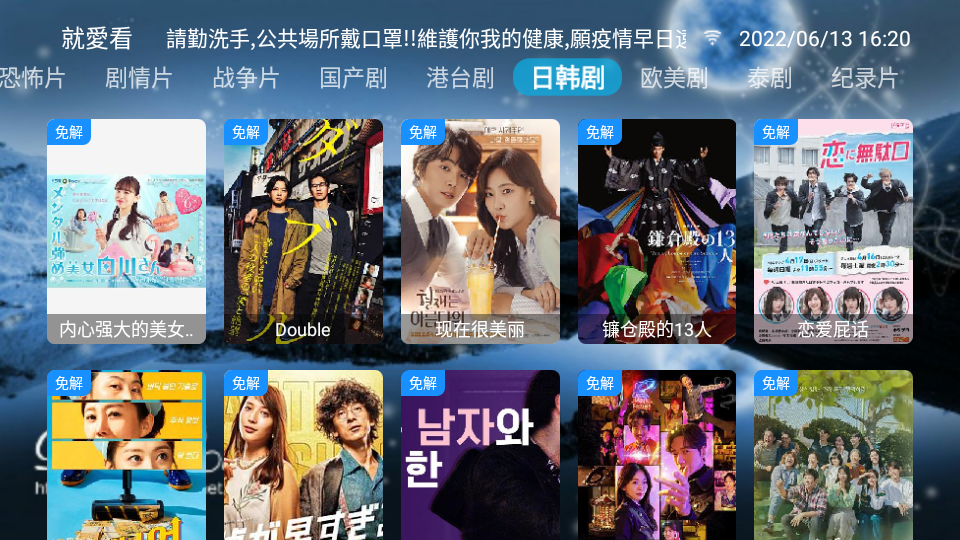Select the 国产剧 tab

coord(353,78)
